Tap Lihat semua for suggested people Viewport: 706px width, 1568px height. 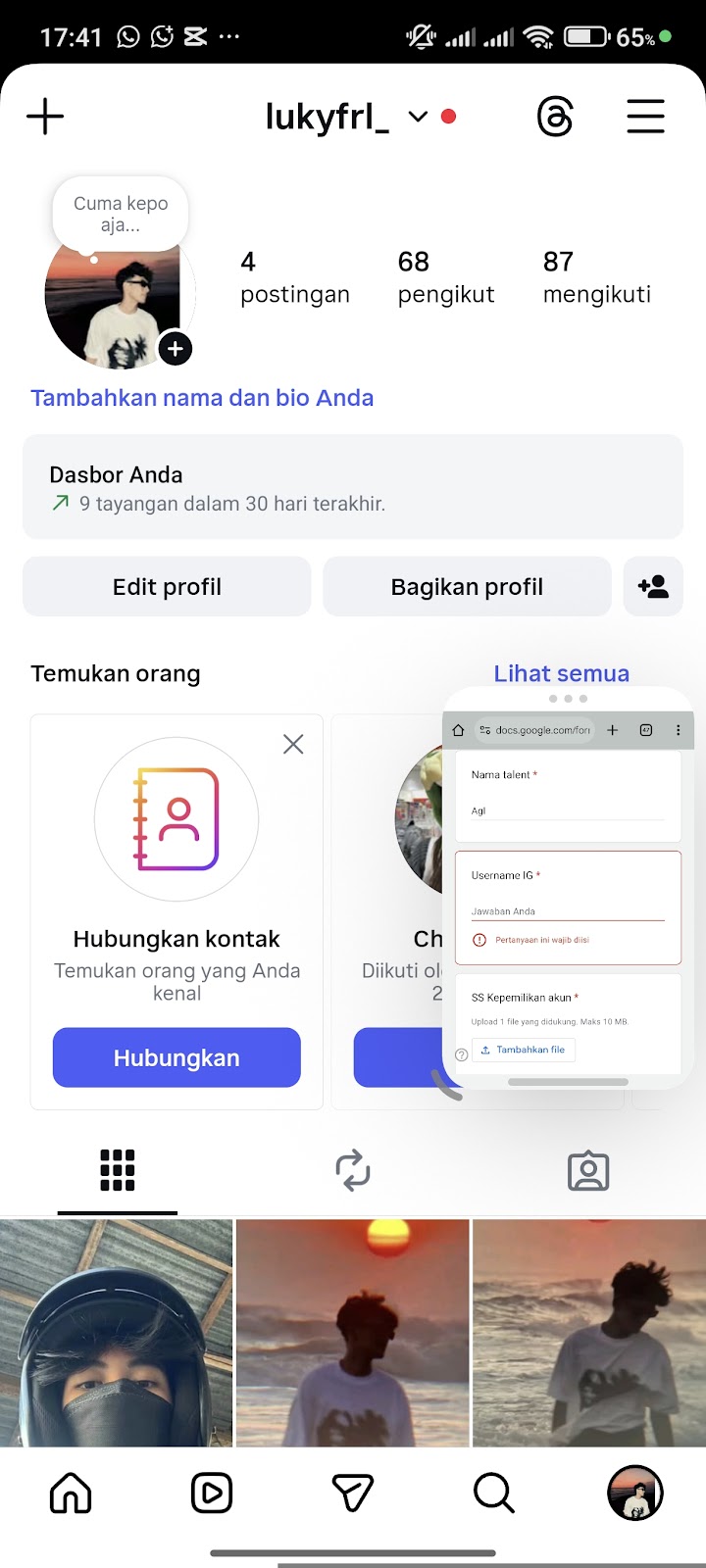[561, 673]
